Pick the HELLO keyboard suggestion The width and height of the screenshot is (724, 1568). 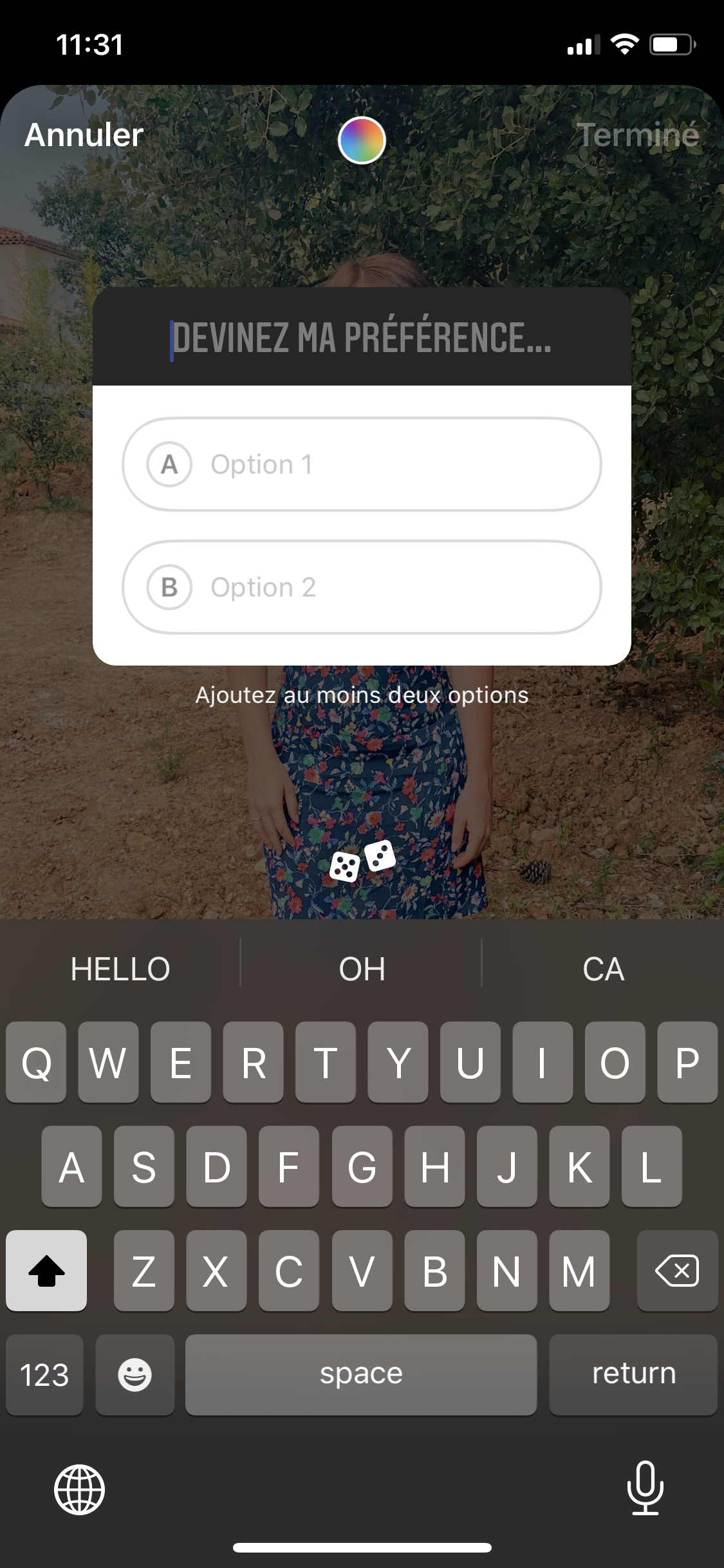[x=120, y=969]
